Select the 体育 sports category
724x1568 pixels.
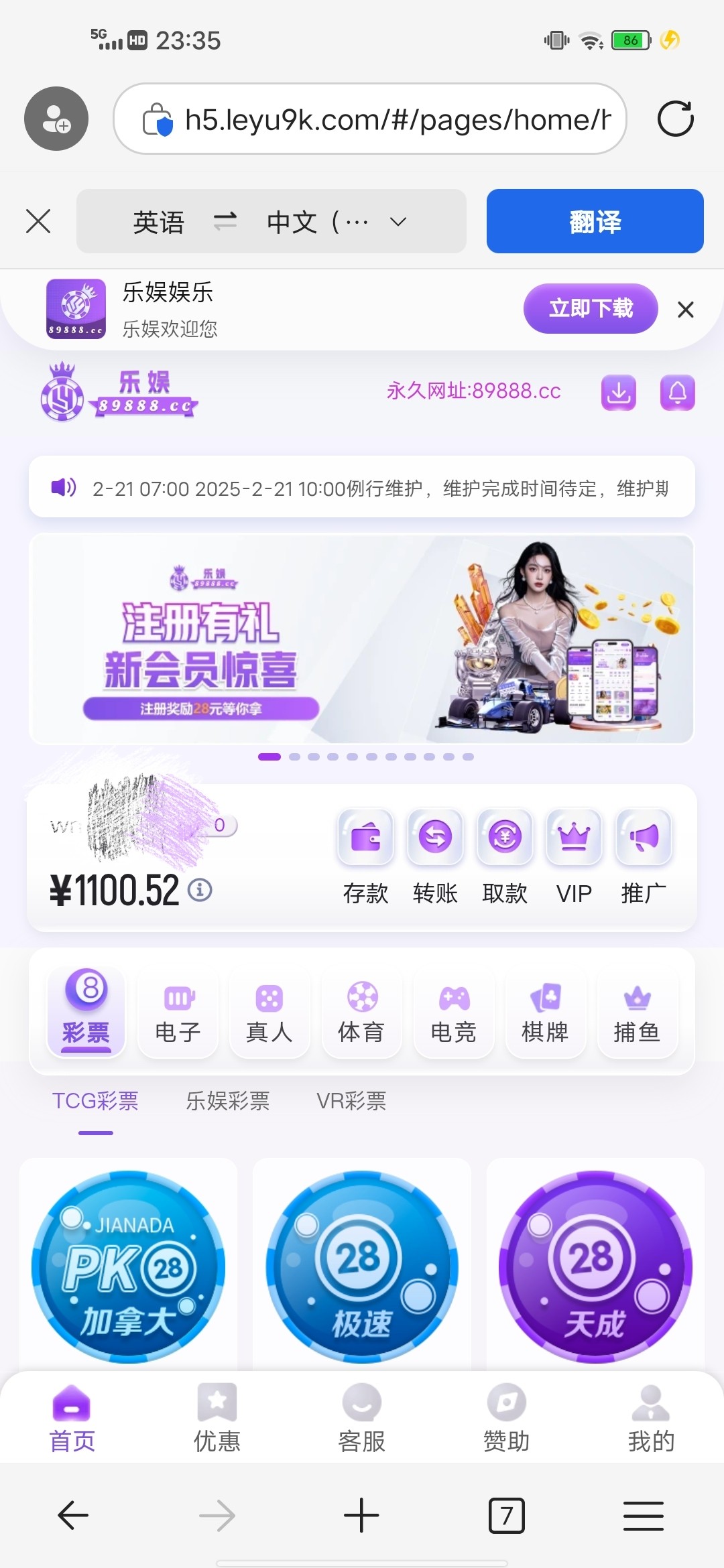click(361, 1013)
